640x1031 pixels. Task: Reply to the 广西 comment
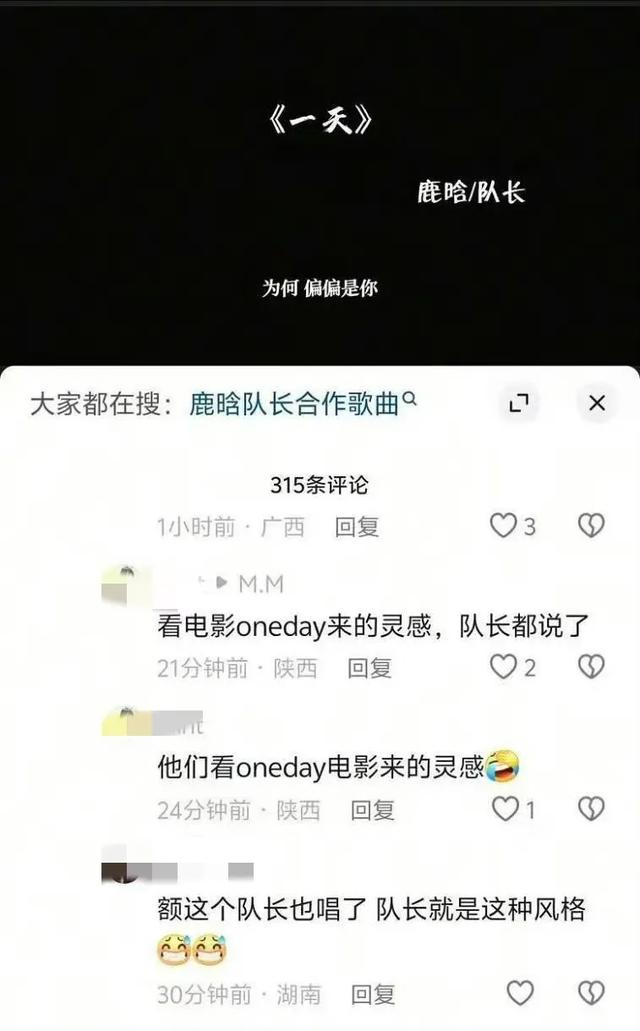(356, 526)
